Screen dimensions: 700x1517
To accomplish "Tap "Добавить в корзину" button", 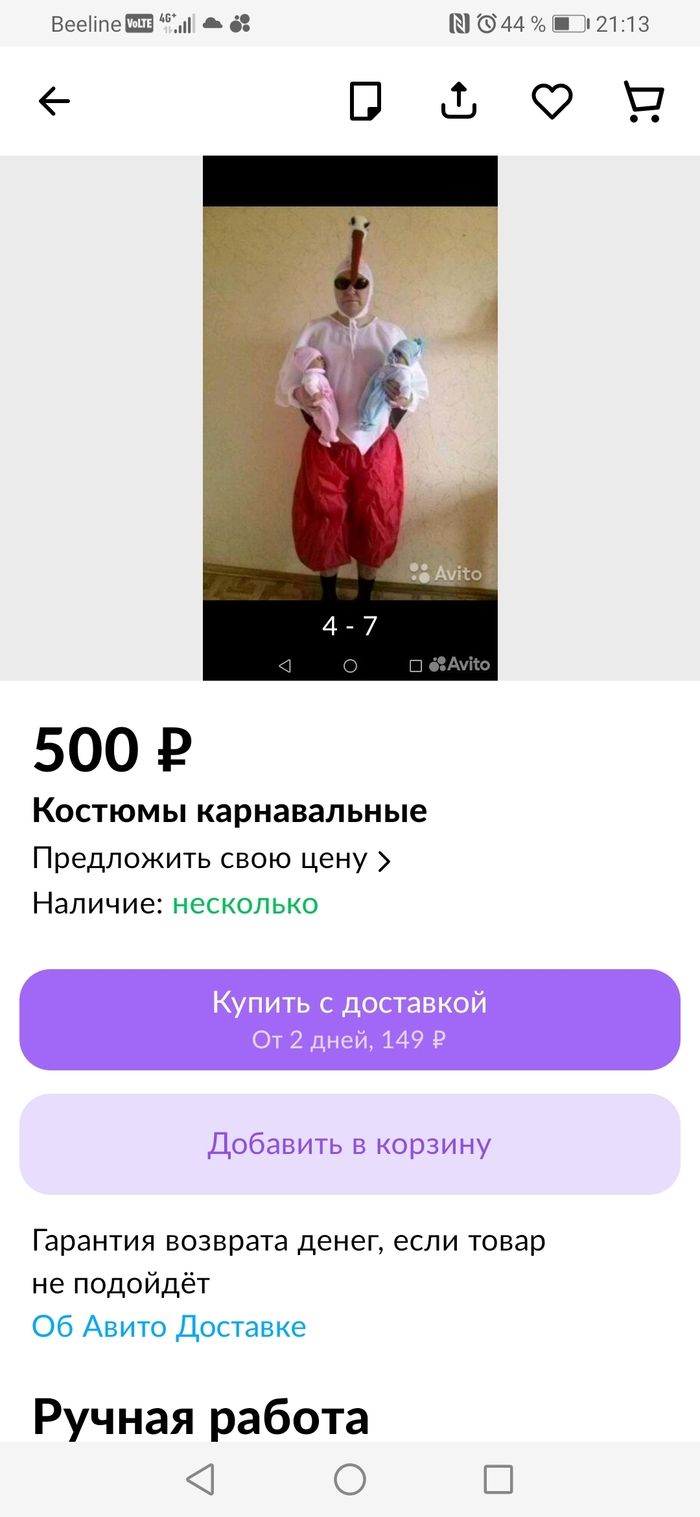I will 350,1144.
